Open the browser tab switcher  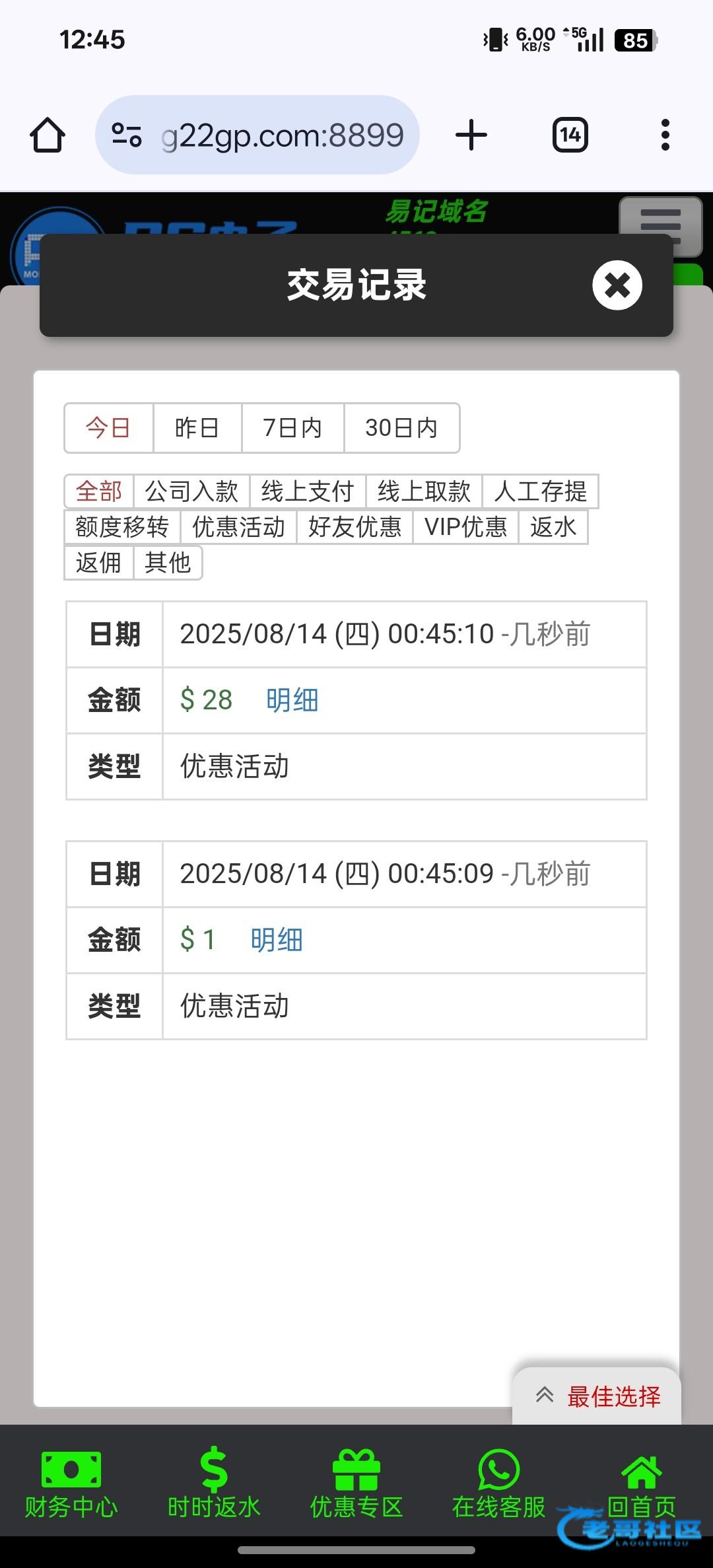pyautogui.click(x=570, y=135)
